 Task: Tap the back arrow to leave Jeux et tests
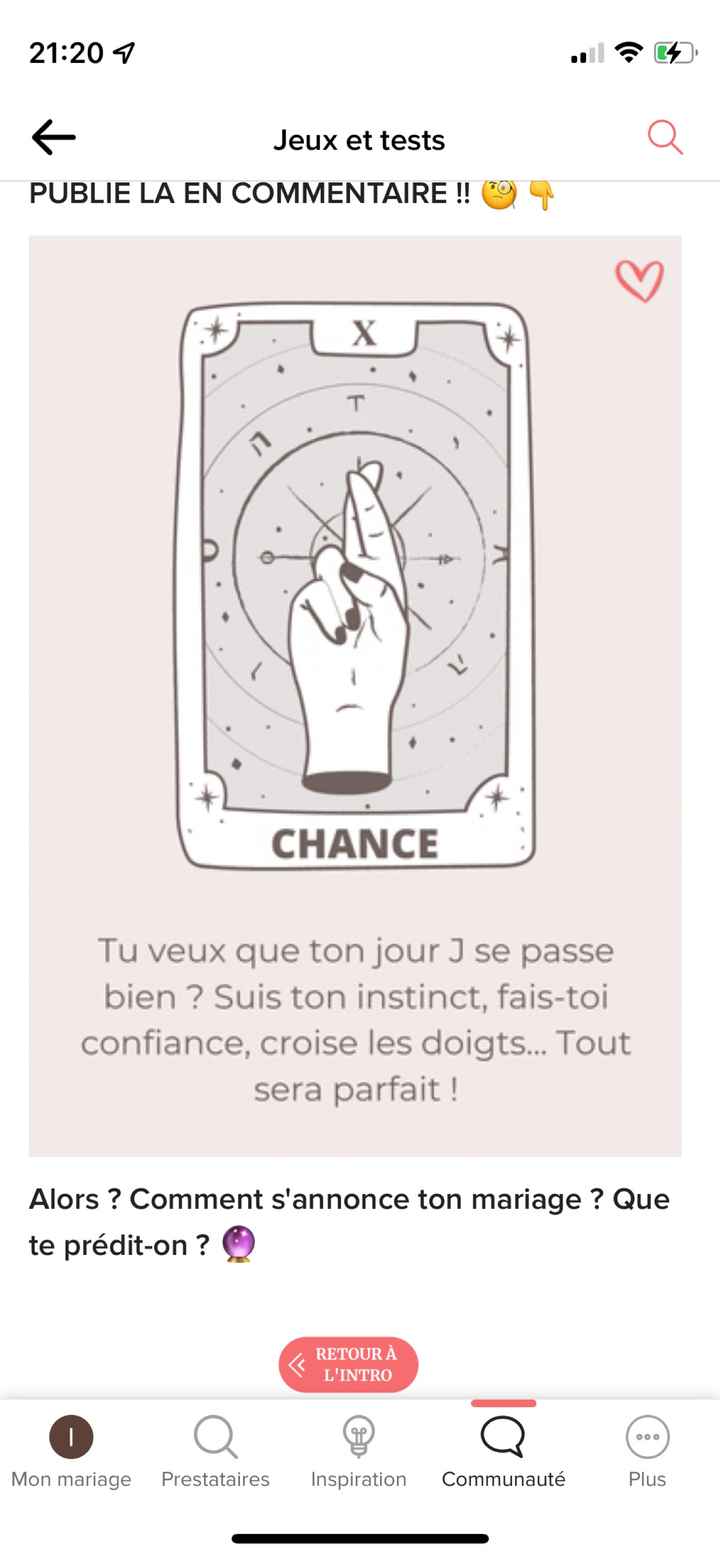pyautogui.click(x=52, y=138)
